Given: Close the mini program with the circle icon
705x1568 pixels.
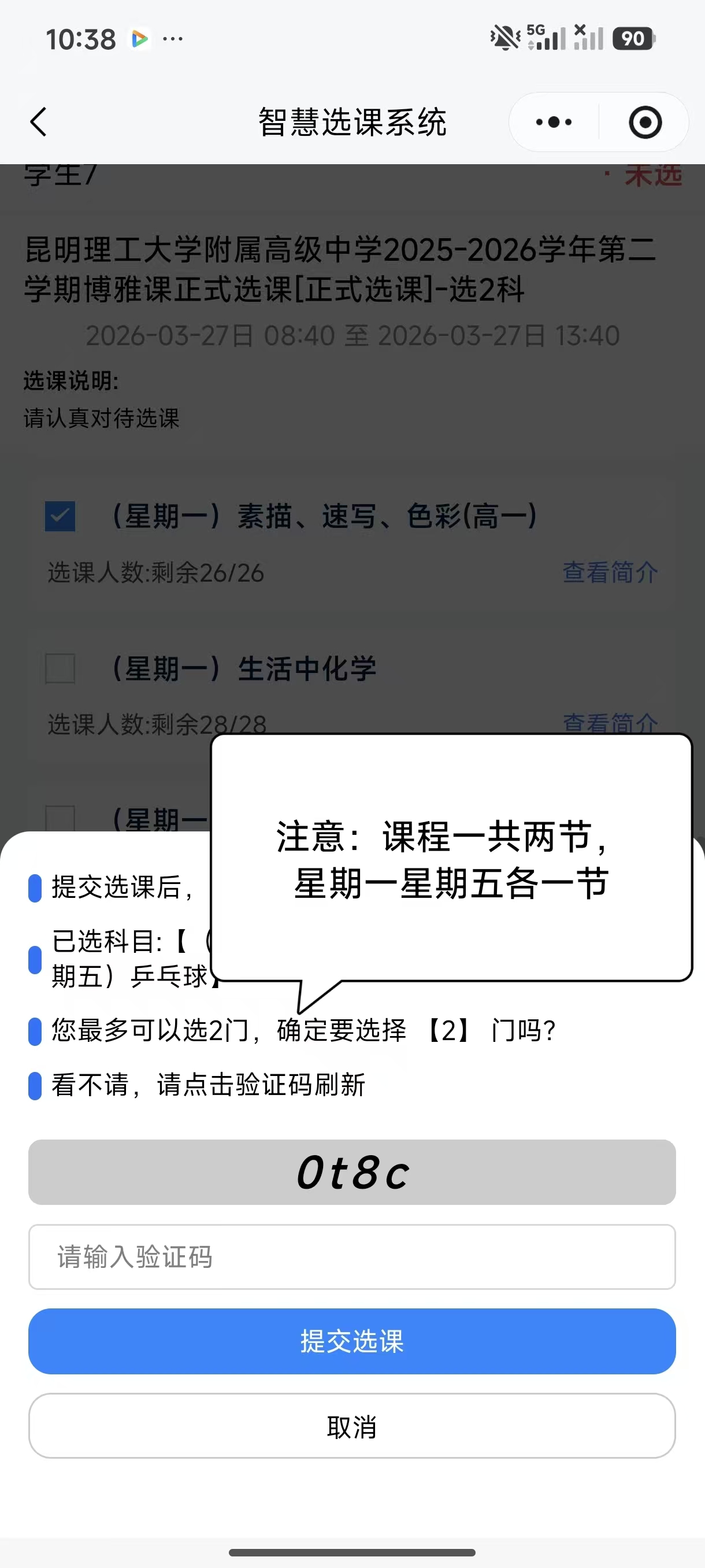Looking at the screenshot, I should pyautogui.click(x=645, y=123).
